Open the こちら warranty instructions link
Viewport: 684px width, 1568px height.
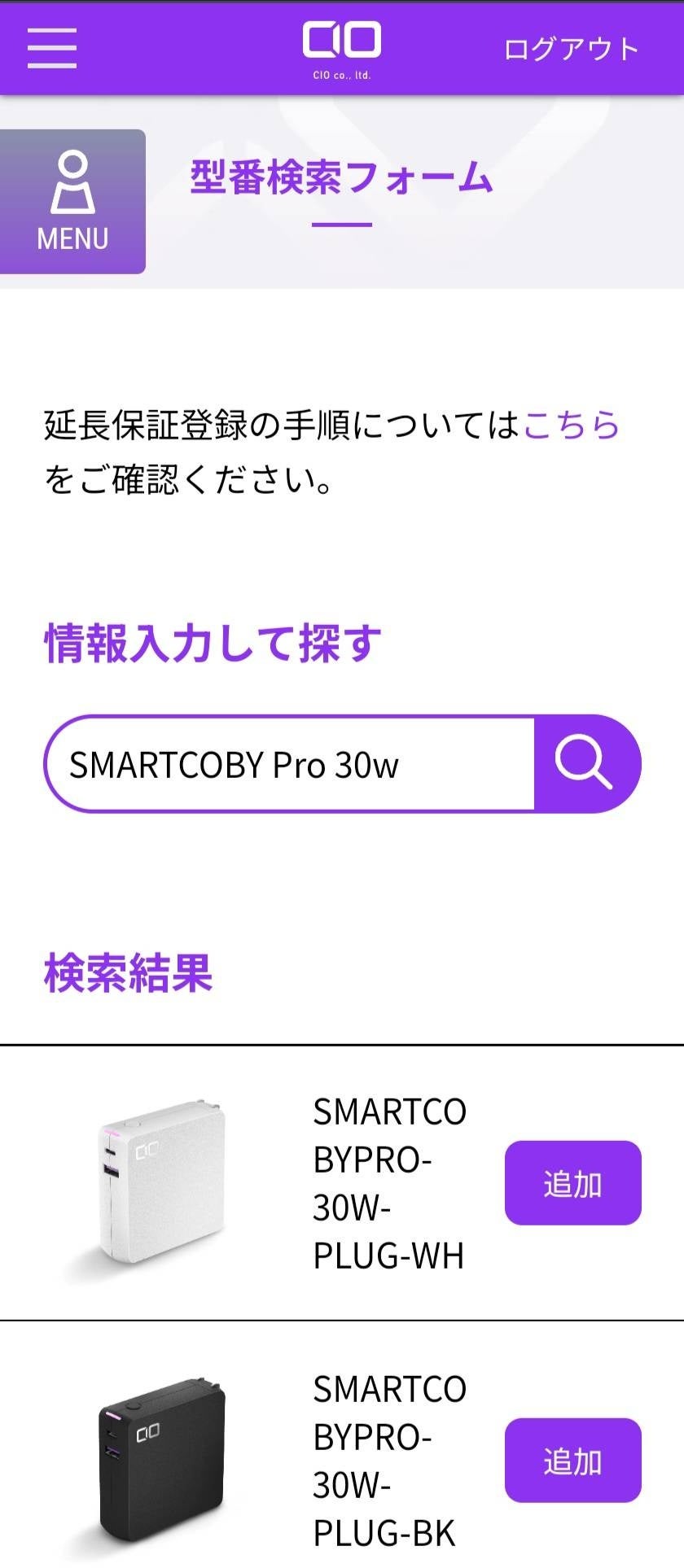click(x=571, y=425)
